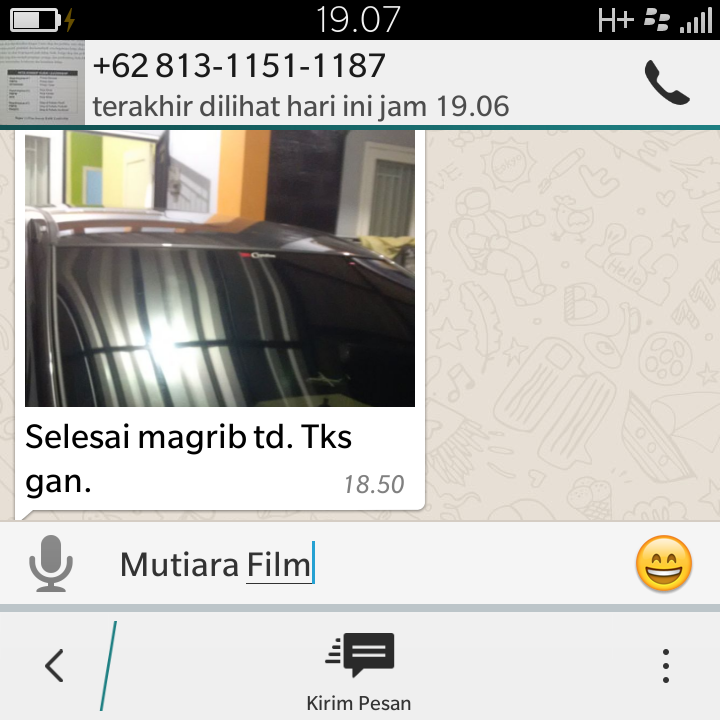Open contact info for +62 813-1151-1187
The height and width of the screenshot is (720, 720).
(x=300, y=83)
